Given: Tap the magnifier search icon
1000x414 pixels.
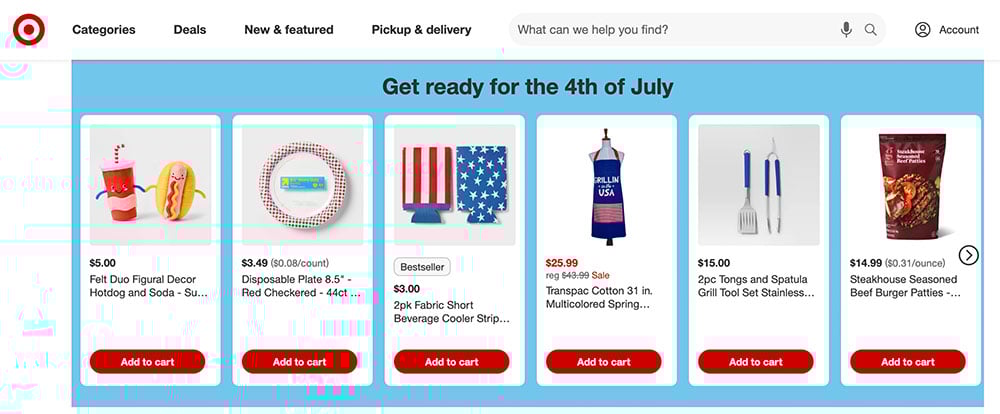Looking at the screenshot, I should pyautogui.click(x=870, y=30).
